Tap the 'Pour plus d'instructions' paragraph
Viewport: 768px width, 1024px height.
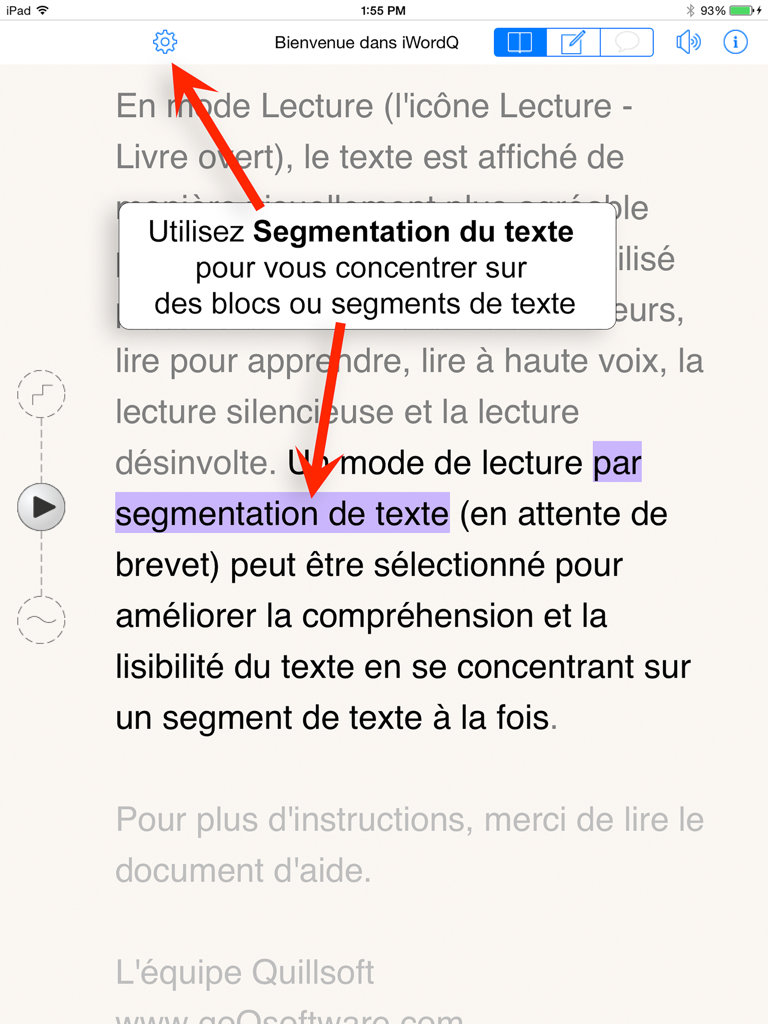400,845
